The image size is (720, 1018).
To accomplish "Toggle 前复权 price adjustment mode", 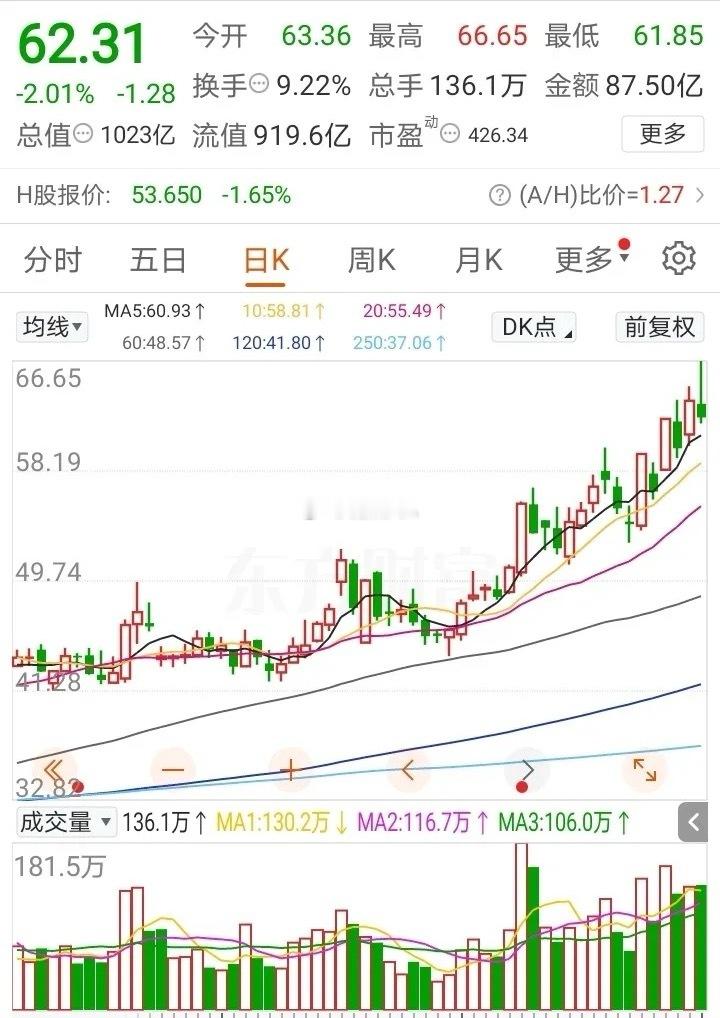I will coord(658,327).
